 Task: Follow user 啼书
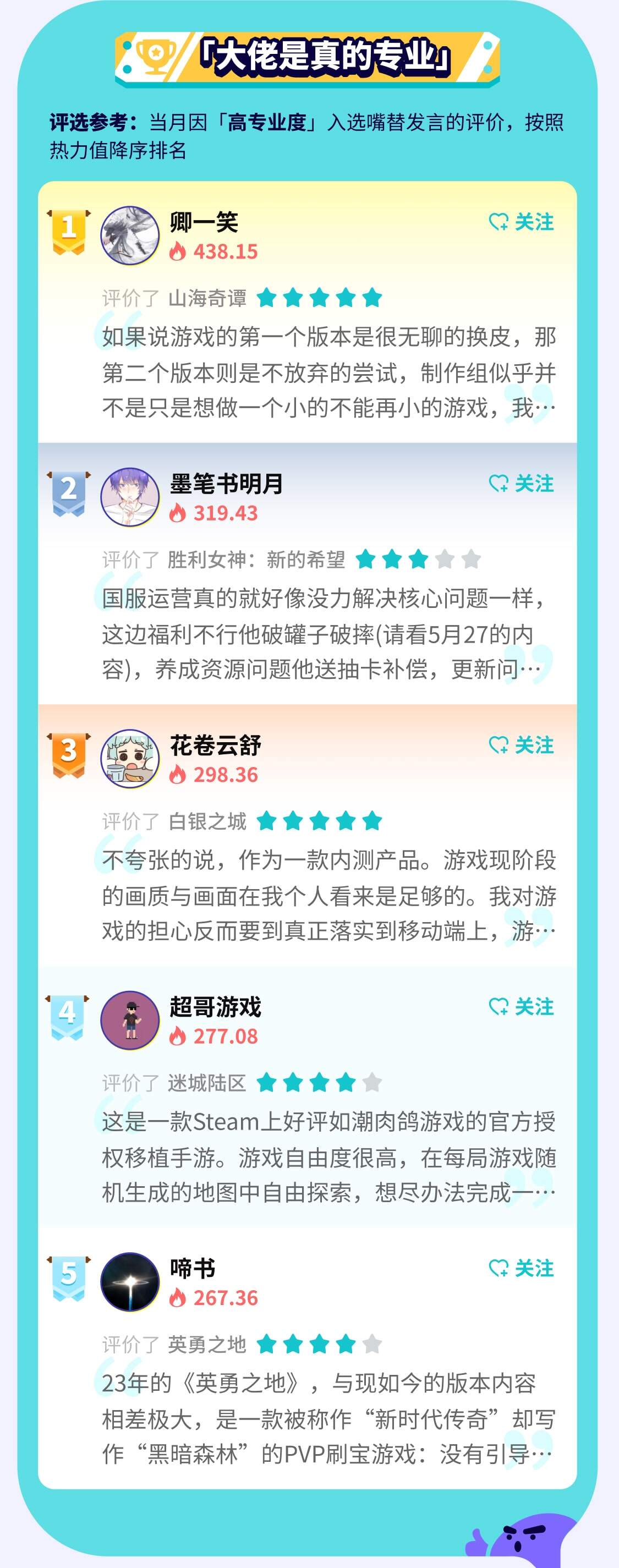point(522,1269)
